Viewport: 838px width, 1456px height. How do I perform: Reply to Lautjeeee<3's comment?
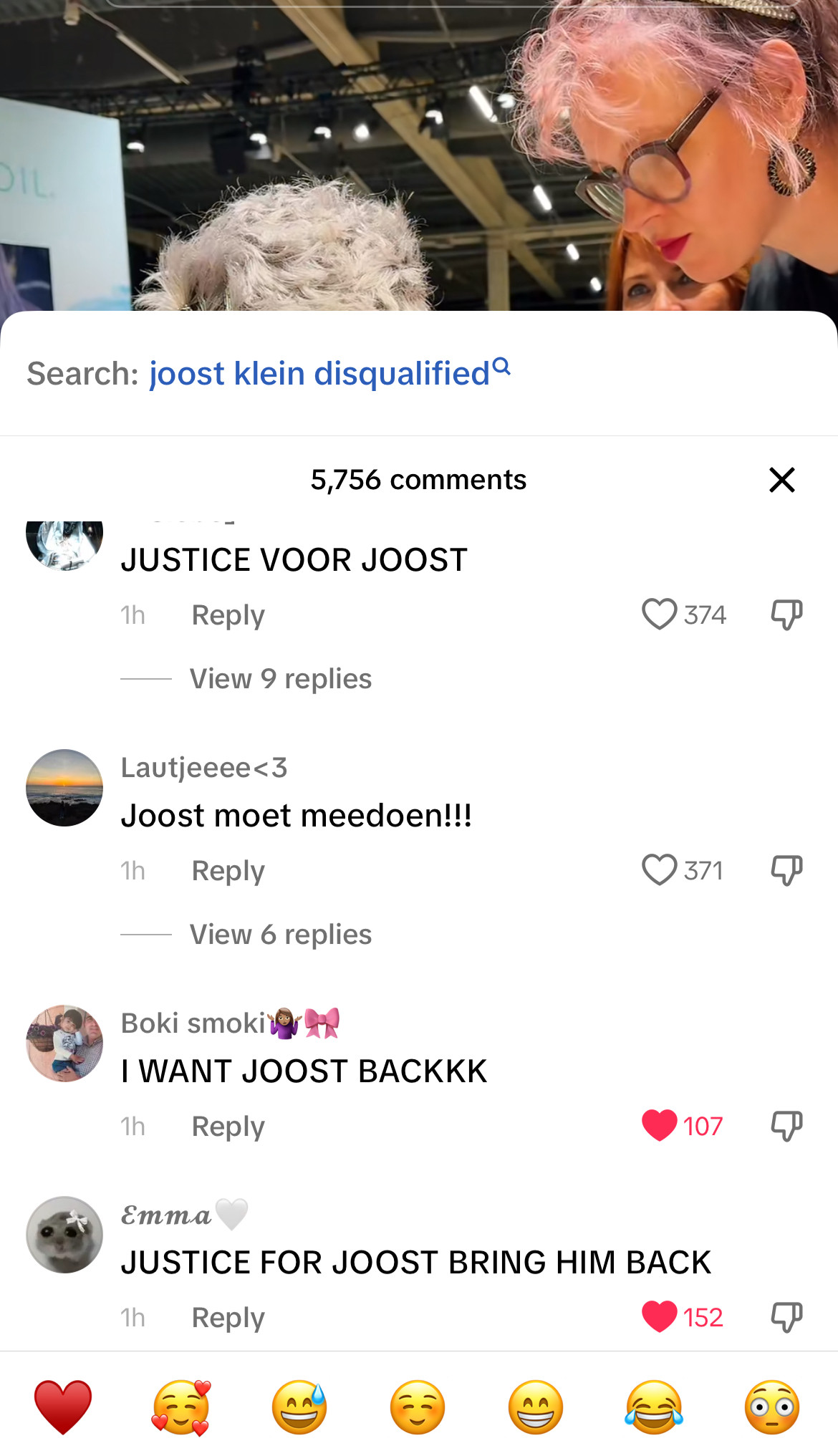click(x=228, y=870)
